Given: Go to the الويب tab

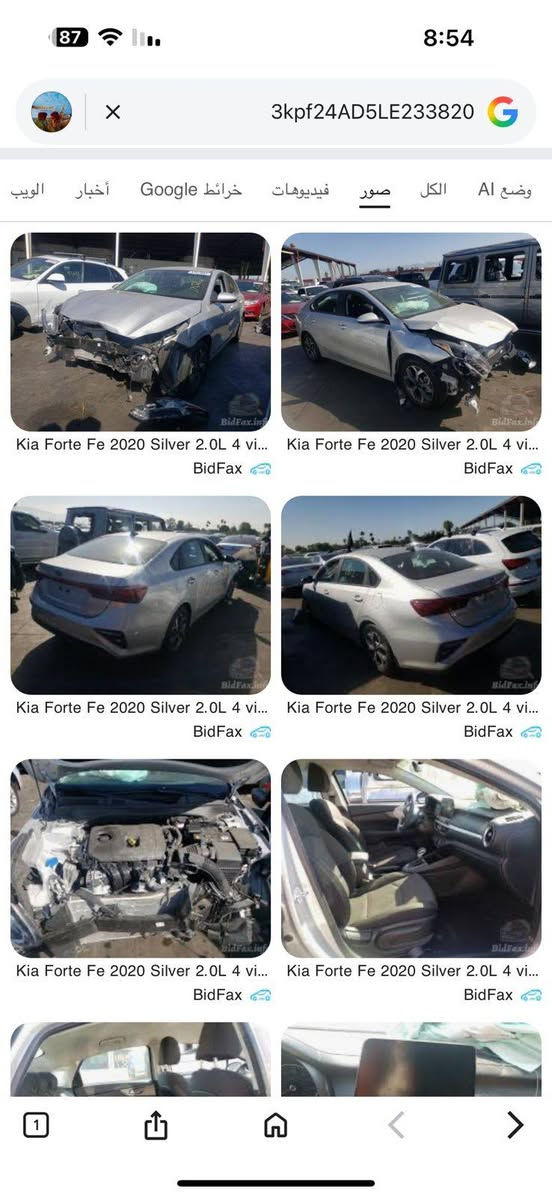Looking at the screenshot, I should coord(27,190).
